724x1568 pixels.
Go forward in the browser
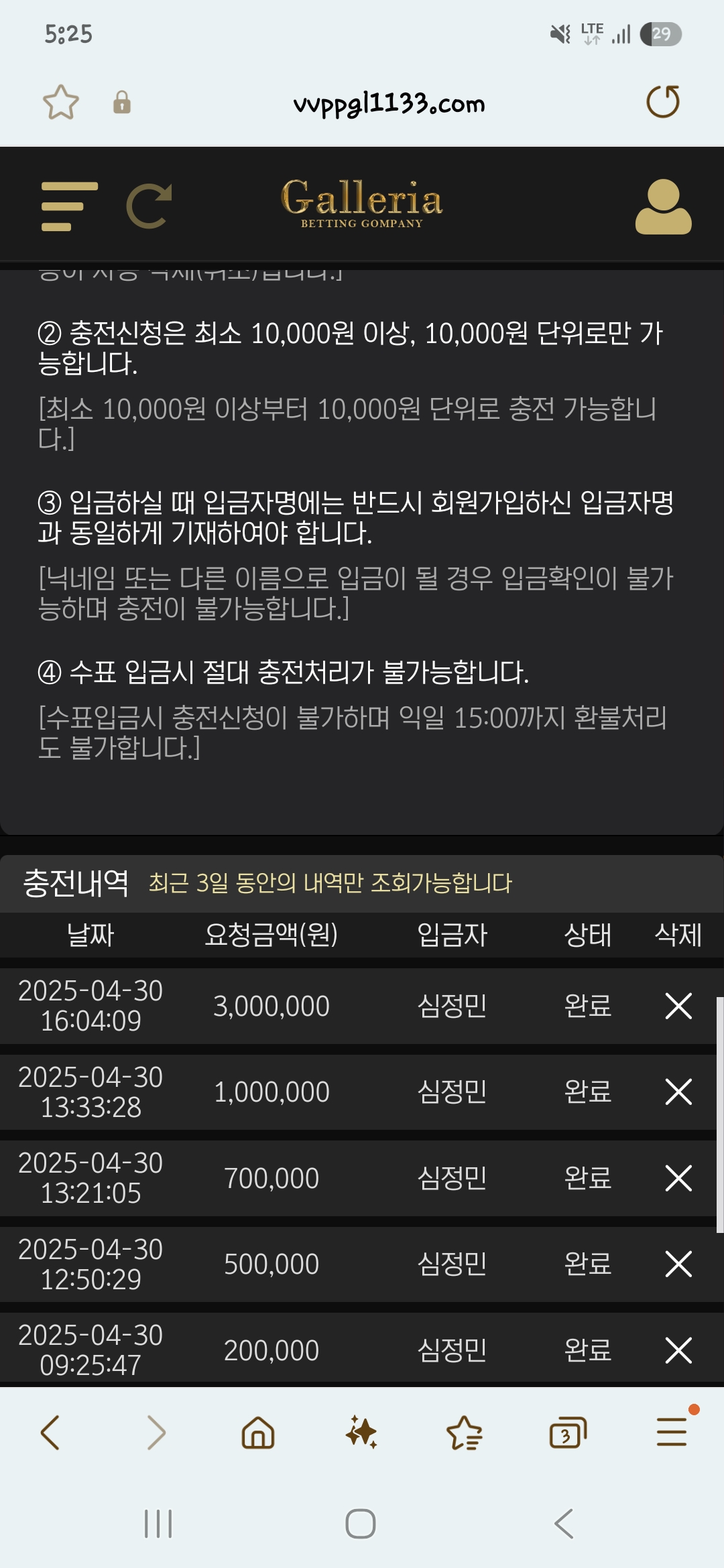click(156, 1433)
